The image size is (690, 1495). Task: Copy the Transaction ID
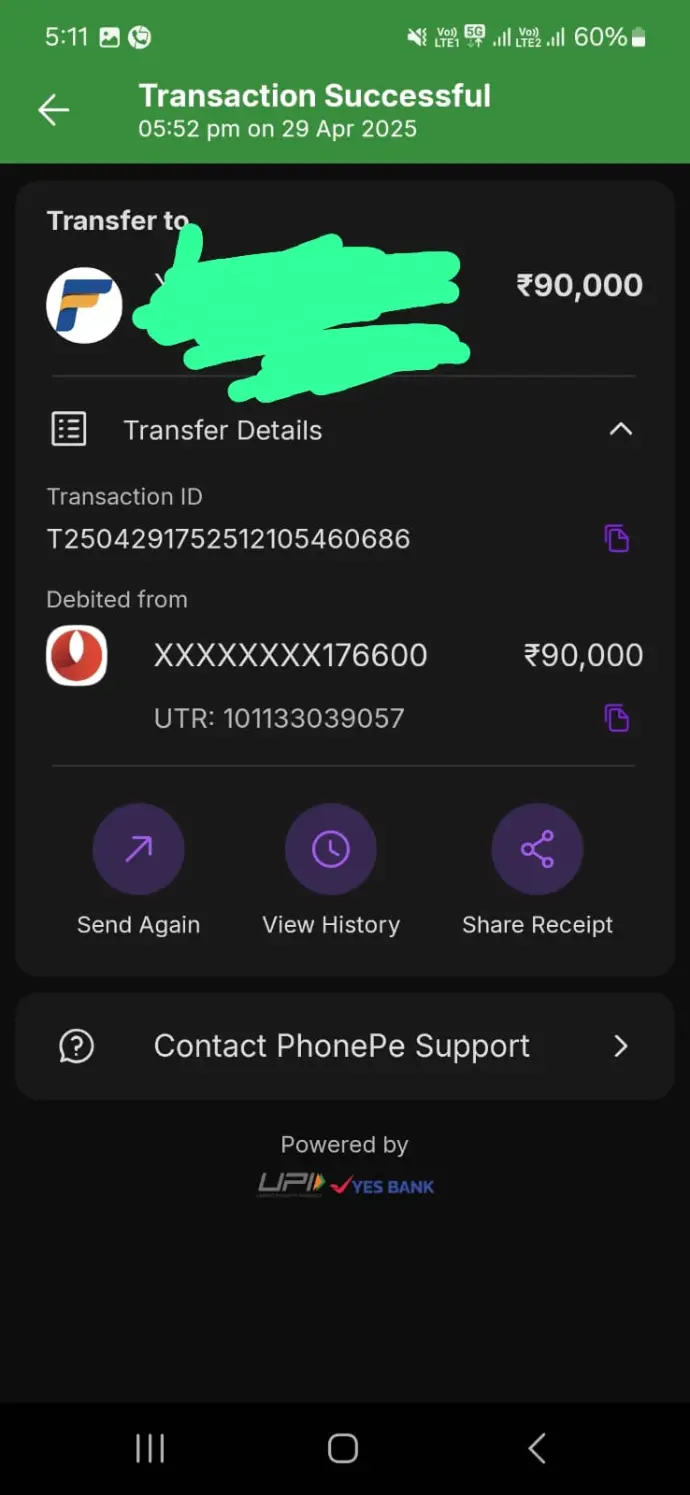[x=617, y=539]
